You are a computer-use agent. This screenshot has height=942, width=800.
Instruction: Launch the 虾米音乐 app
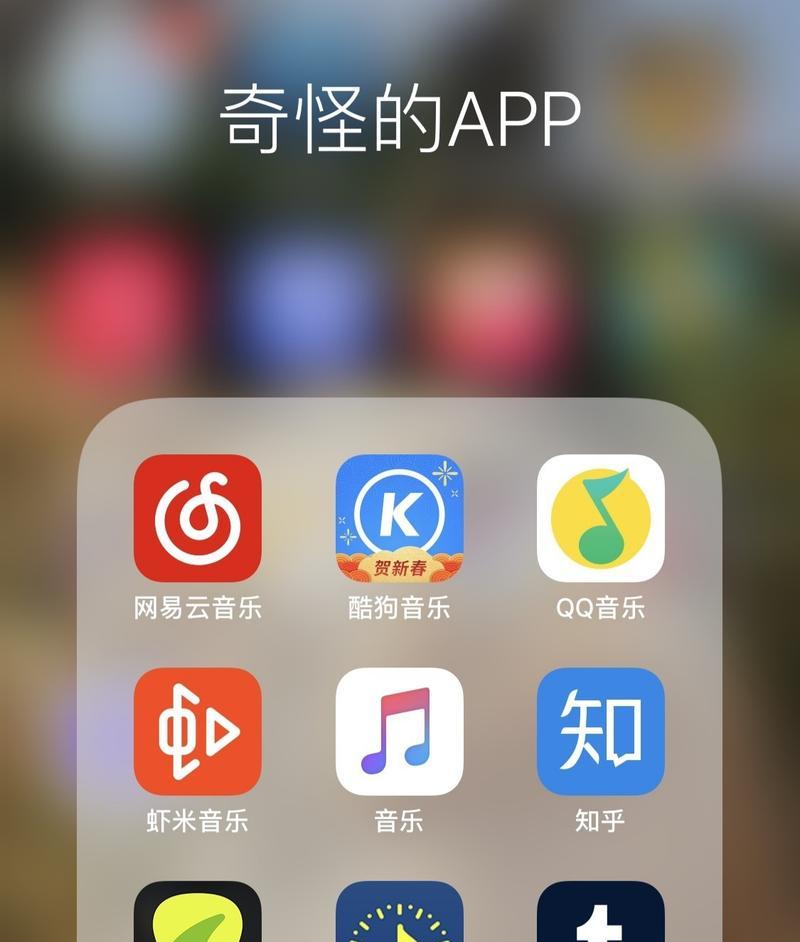(197, 731)
